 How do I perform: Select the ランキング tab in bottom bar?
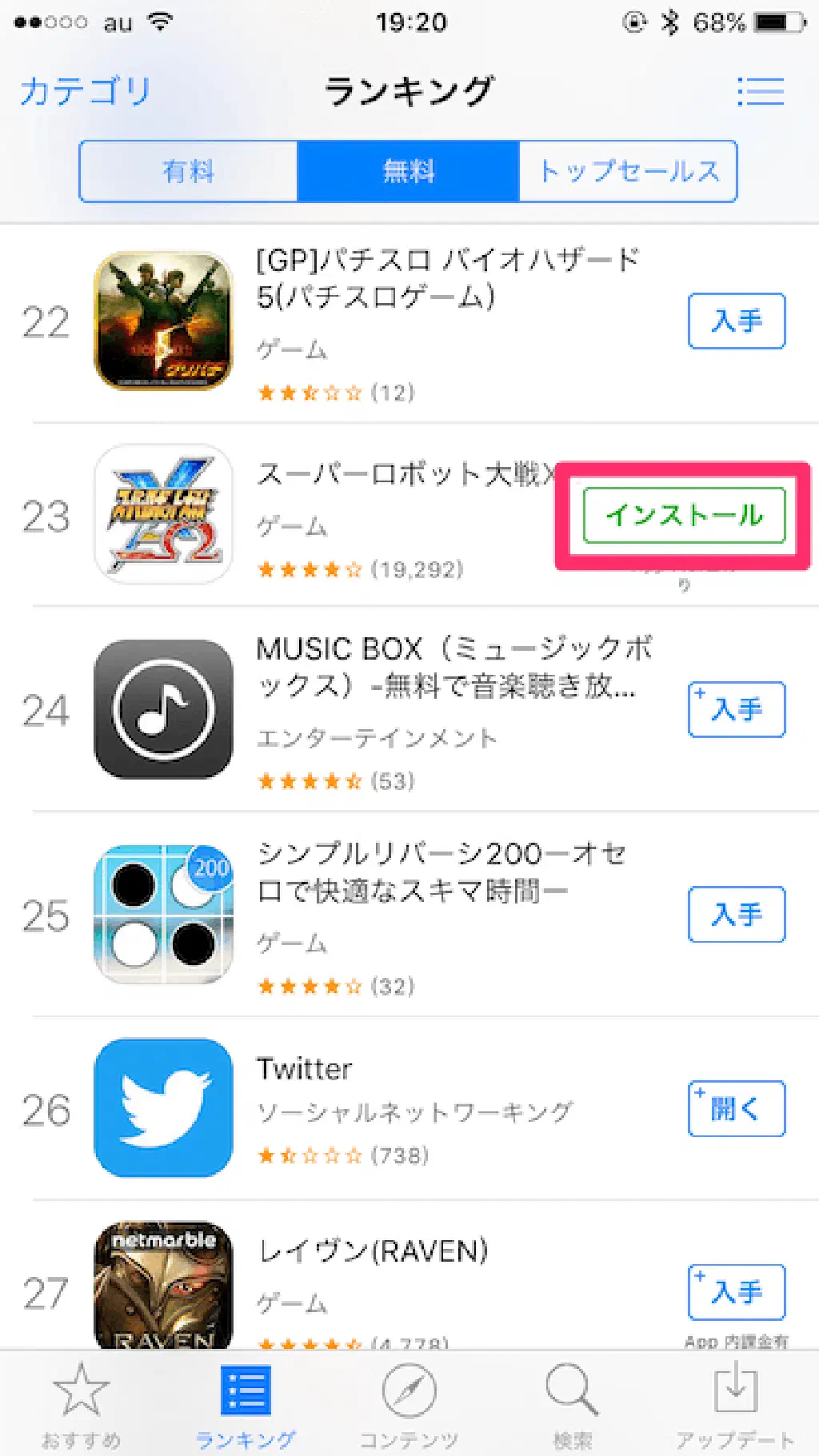pos(246,1405)
